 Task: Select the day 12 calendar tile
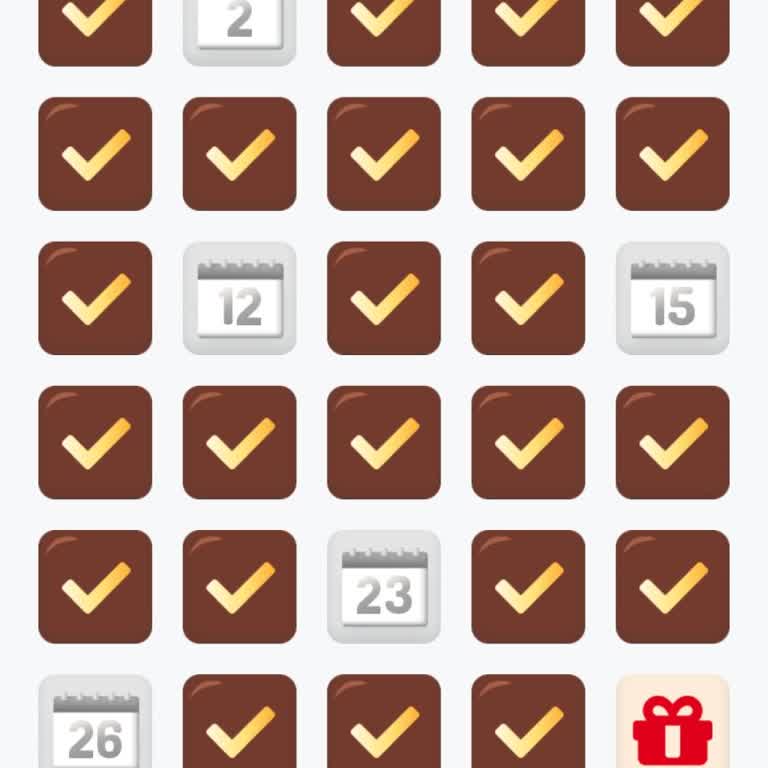[x=240, y=298]
